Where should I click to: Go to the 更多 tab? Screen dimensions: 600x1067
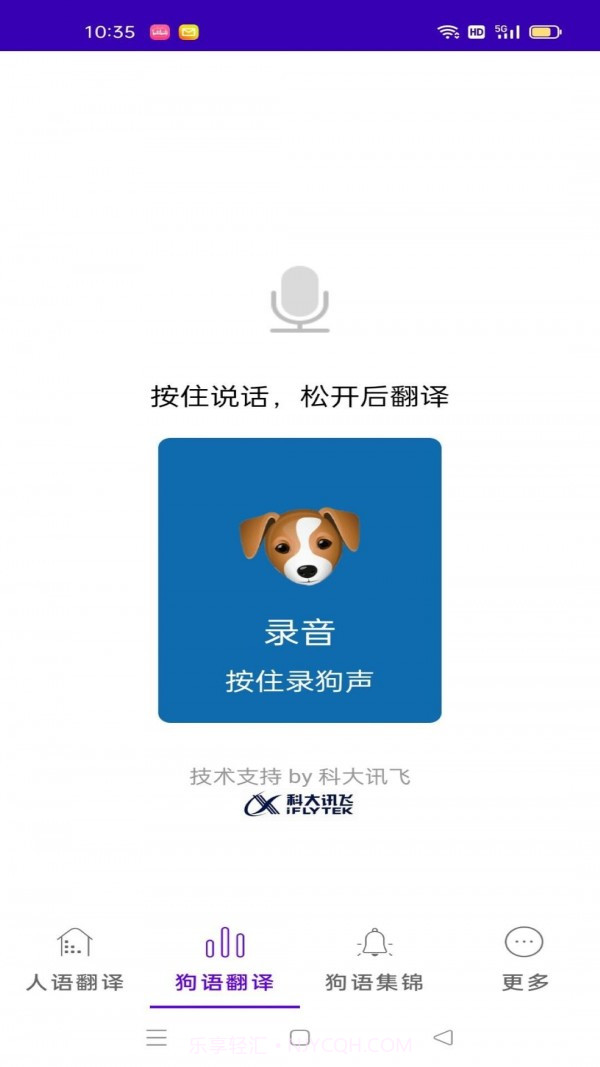[x=525, y=960]
